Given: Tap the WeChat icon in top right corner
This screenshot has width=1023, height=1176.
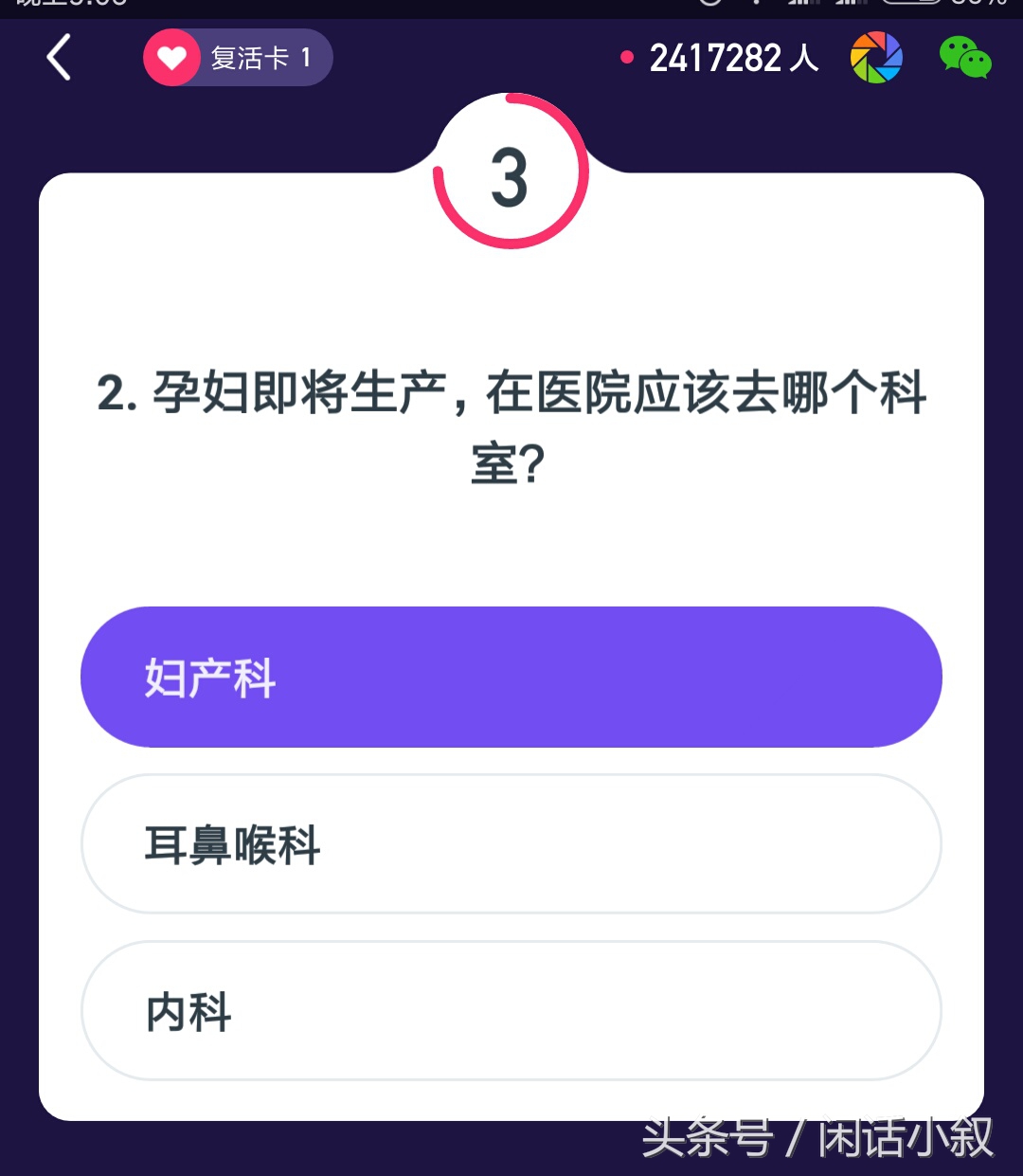Looking at the screenshot, I should (966, 57).
